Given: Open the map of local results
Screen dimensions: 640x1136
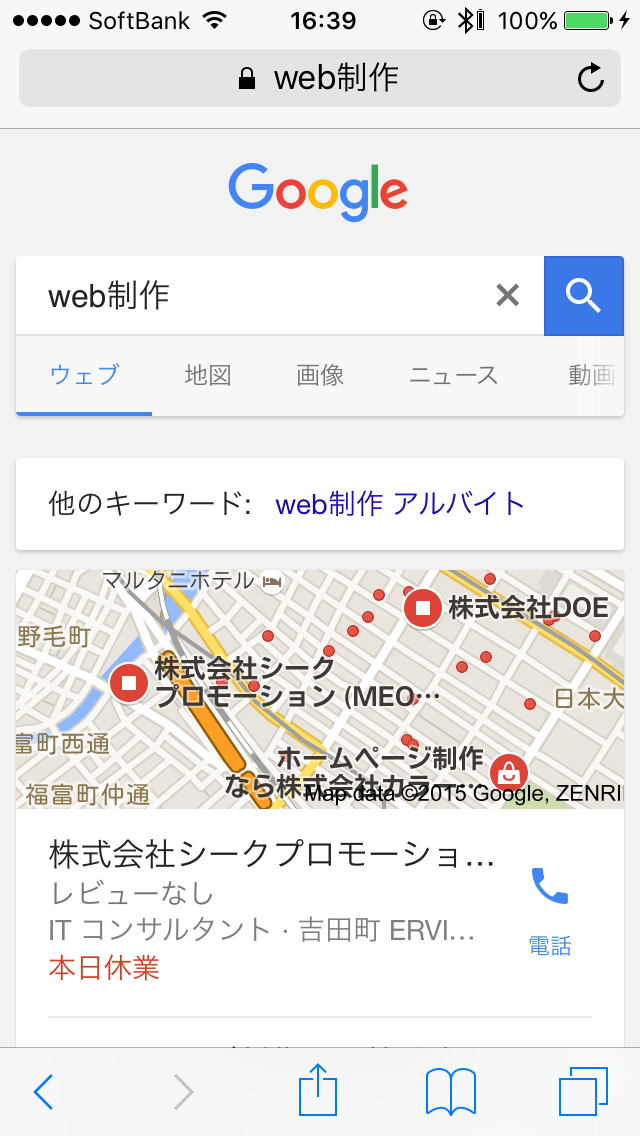Looking at the screenshot, I should click(320, 689).
